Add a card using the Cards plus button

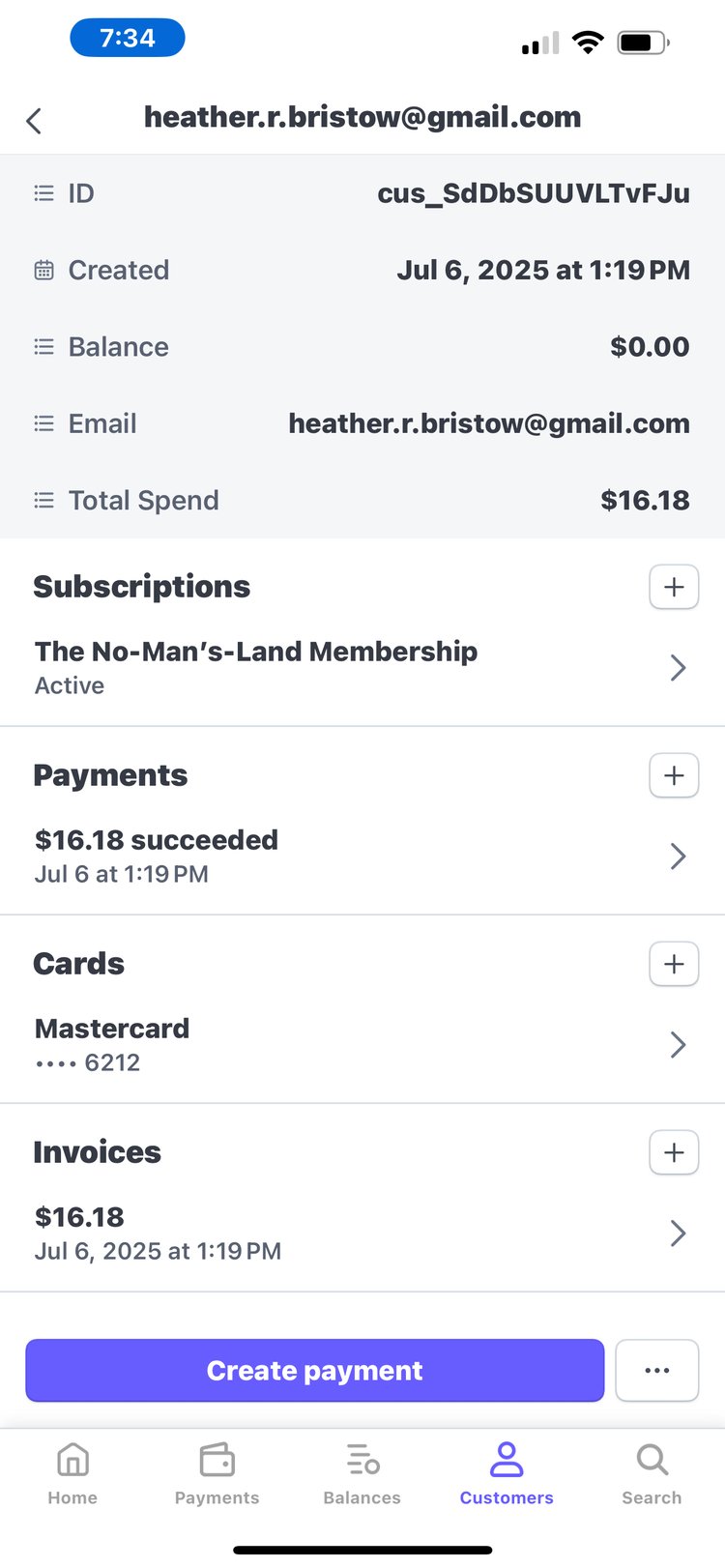tap(674, 964)
